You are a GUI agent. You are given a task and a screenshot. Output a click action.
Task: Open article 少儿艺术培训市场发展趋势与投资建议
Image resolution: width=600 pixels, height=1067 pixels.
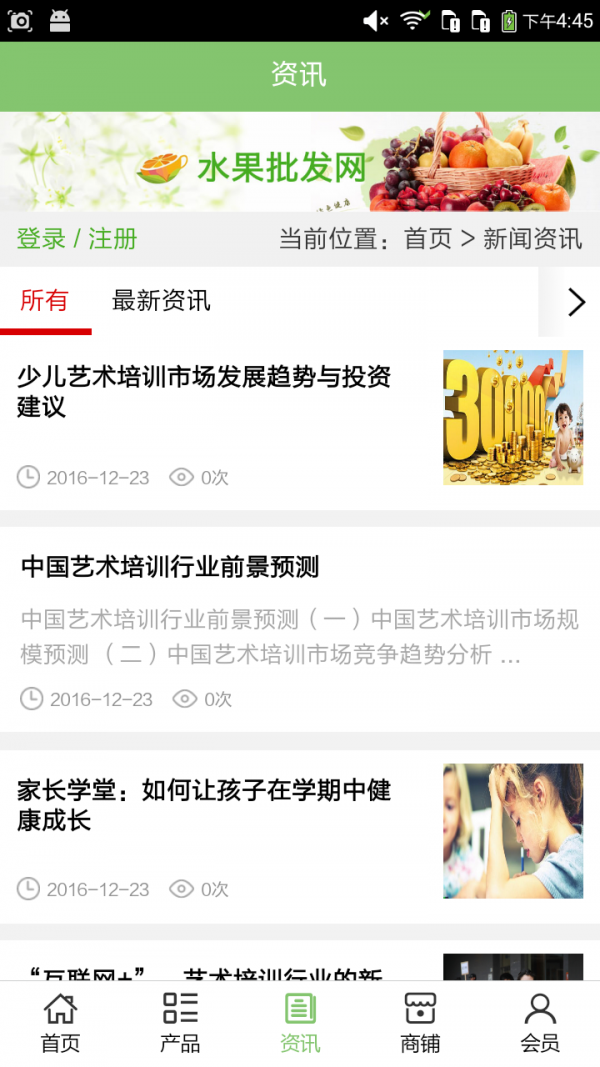pos(204,391)
